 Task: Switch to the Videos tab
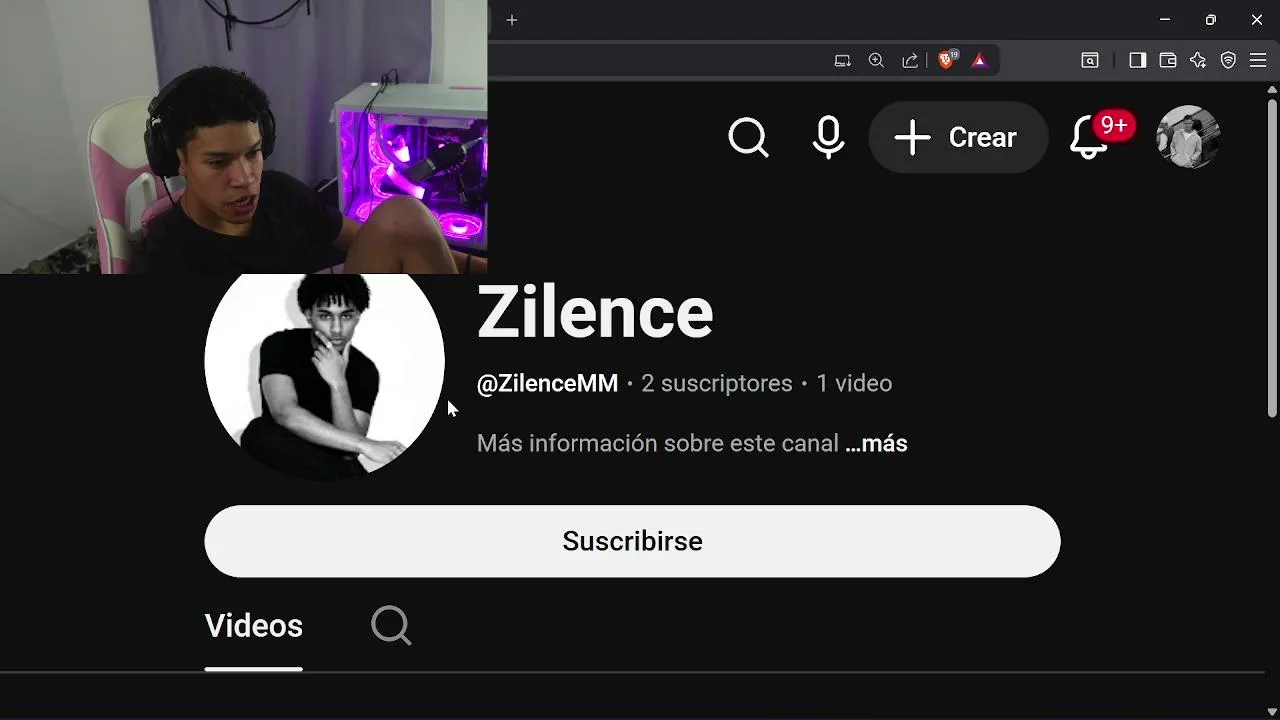click(x=253, y=626)
